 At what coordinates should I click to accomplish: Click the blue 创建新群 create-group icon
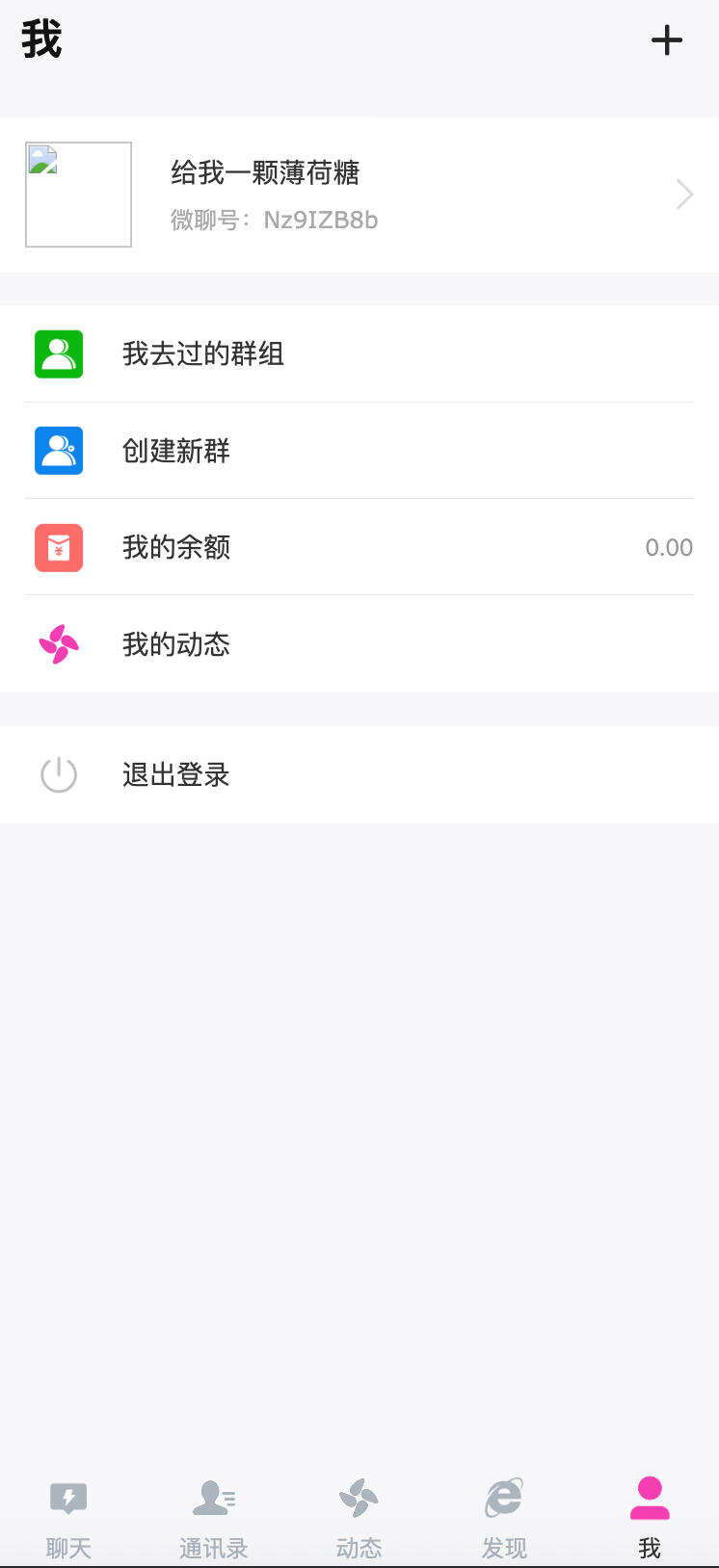(x=58, y=450)
